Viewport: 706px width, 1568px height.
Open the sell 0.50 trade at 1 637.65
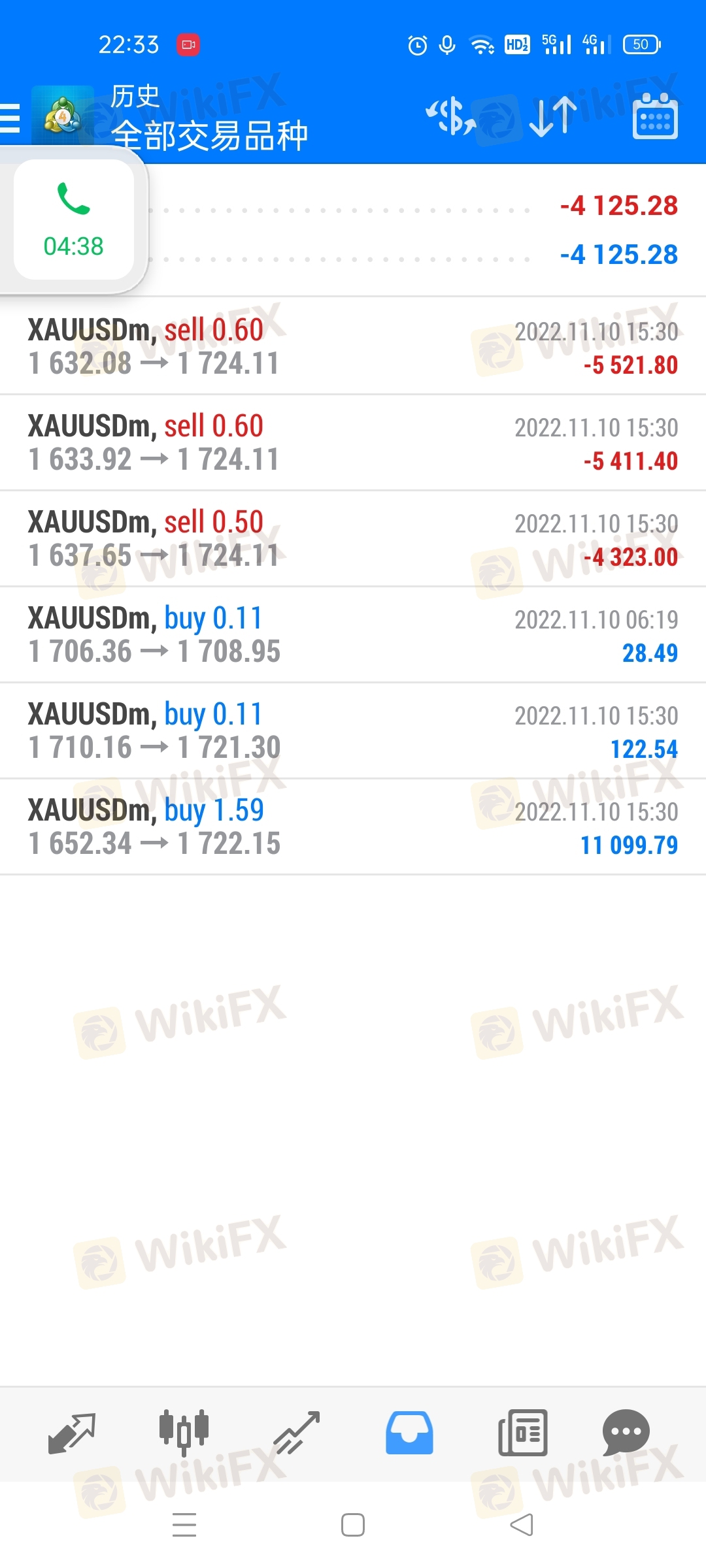click(353, 538)
